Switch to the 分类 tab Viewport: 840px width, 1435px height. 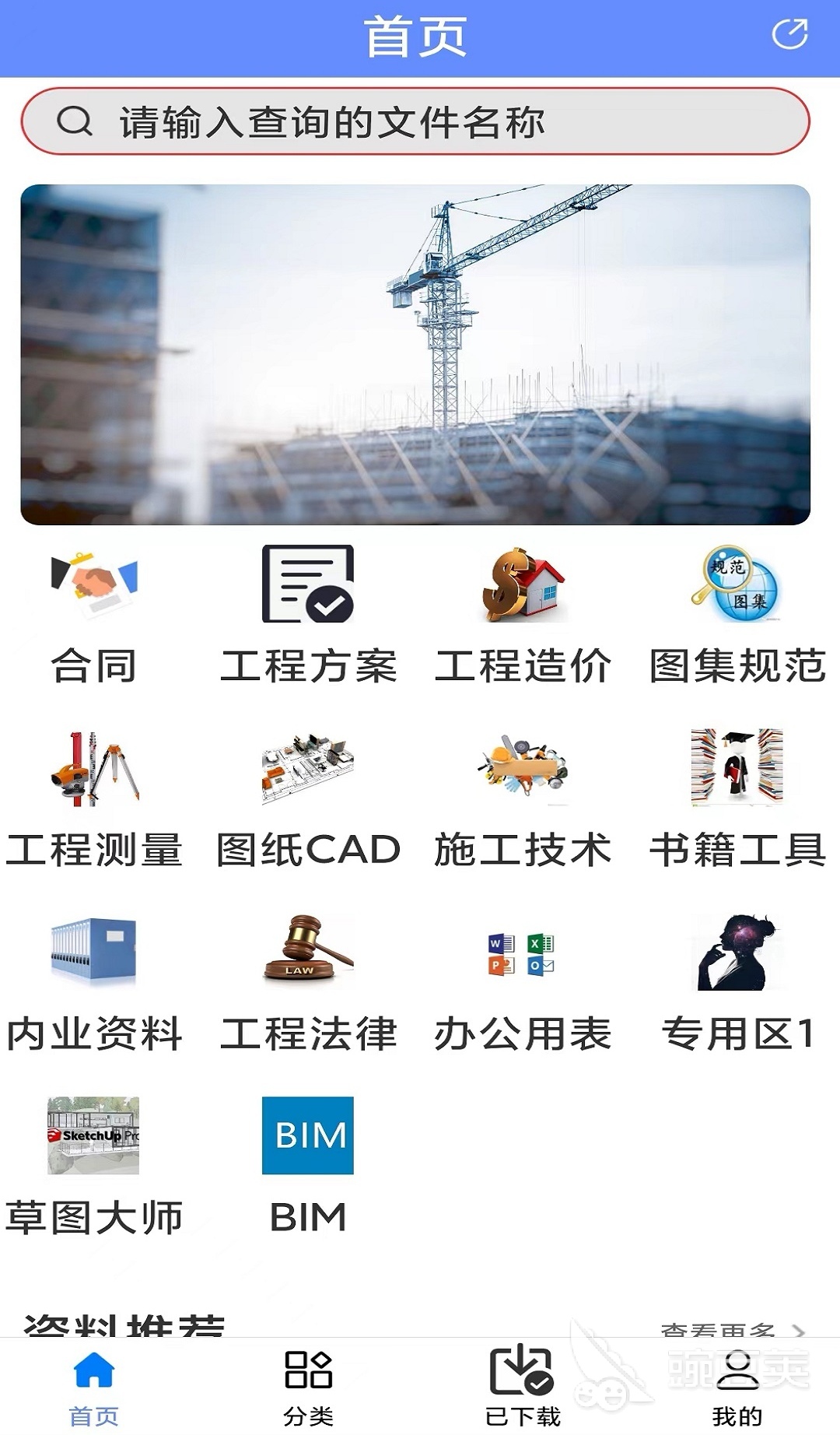(308, 1387)
